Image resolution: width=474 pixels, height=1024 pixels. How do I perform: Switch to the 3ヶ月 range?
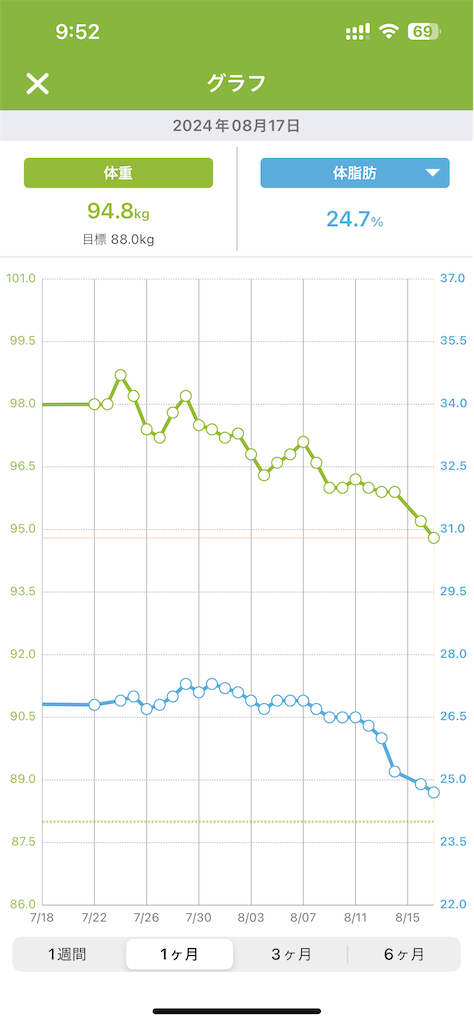pyautogui.click(x=292, y=954)
